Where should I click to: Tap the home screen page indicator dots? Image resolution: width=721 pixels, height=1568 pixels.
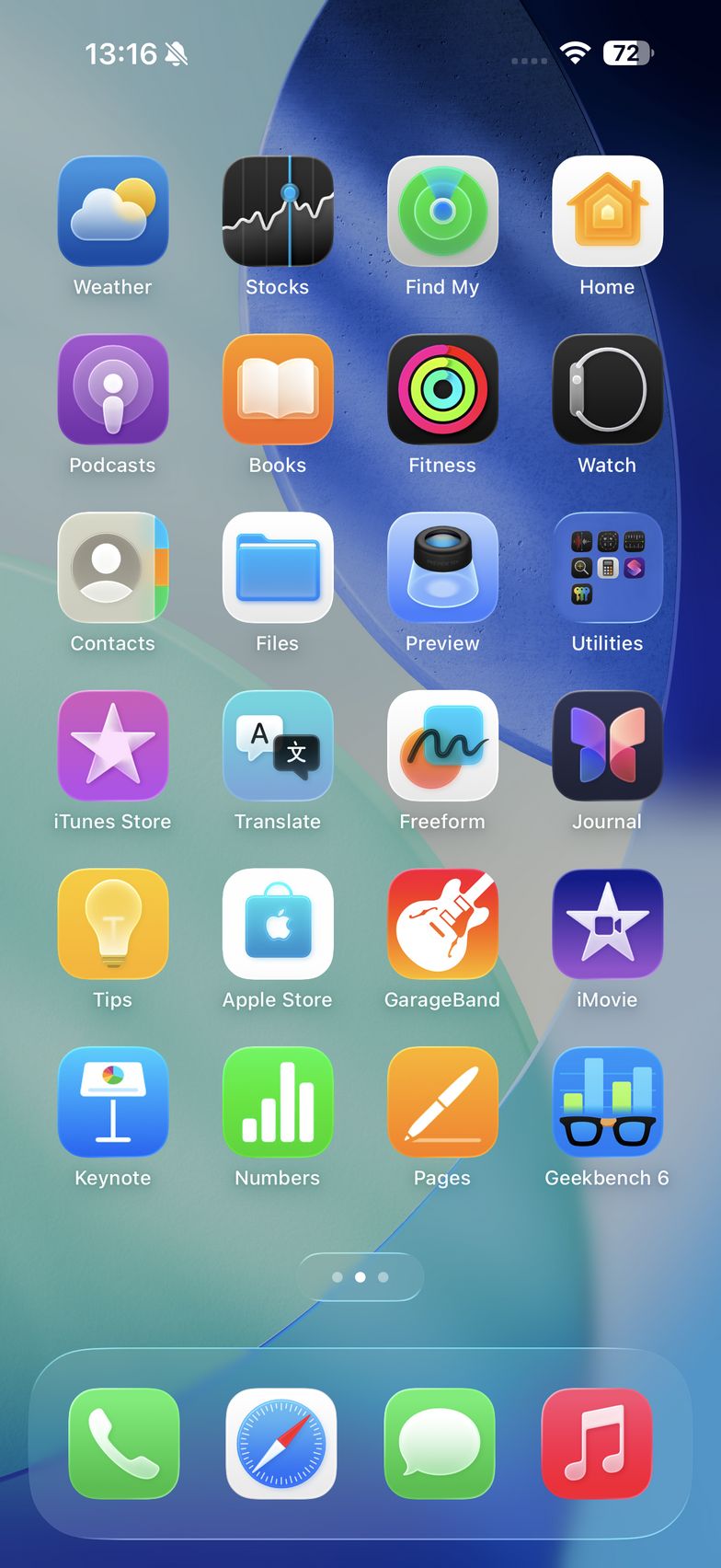(360, 1277)
